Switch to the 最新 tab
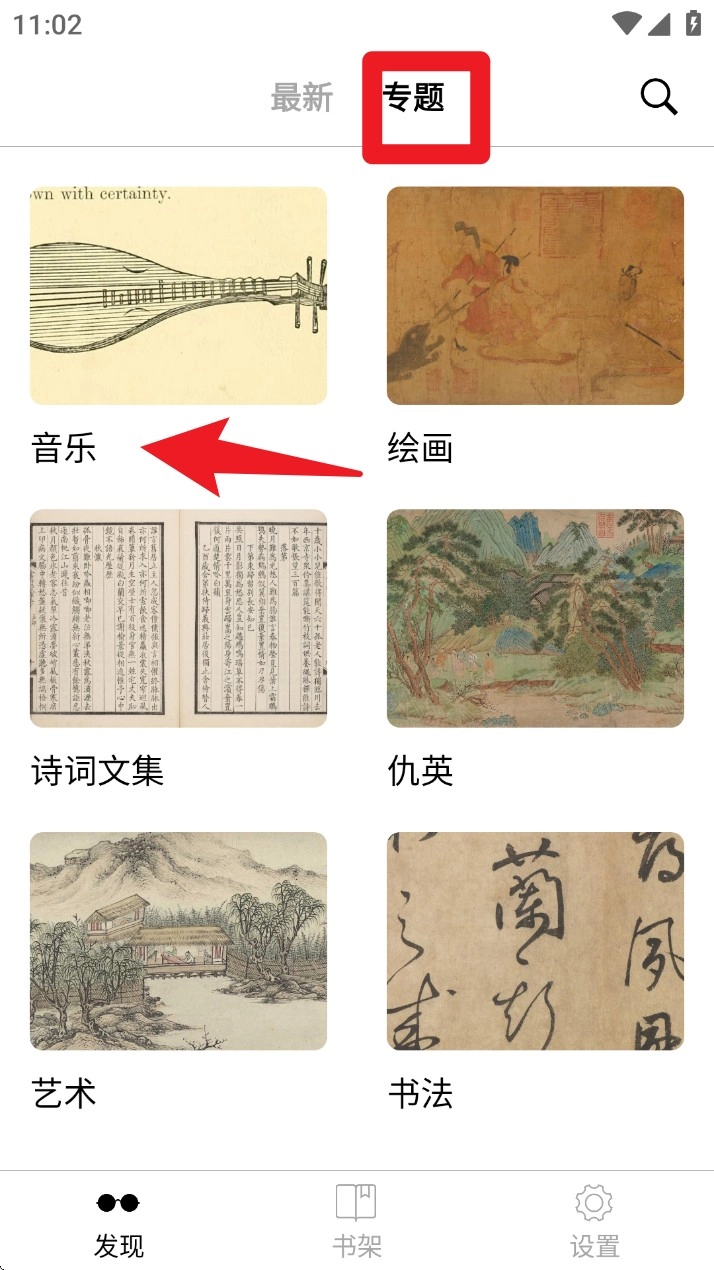714x1270 pixels. pyautogui.click(x=302, y=98)
